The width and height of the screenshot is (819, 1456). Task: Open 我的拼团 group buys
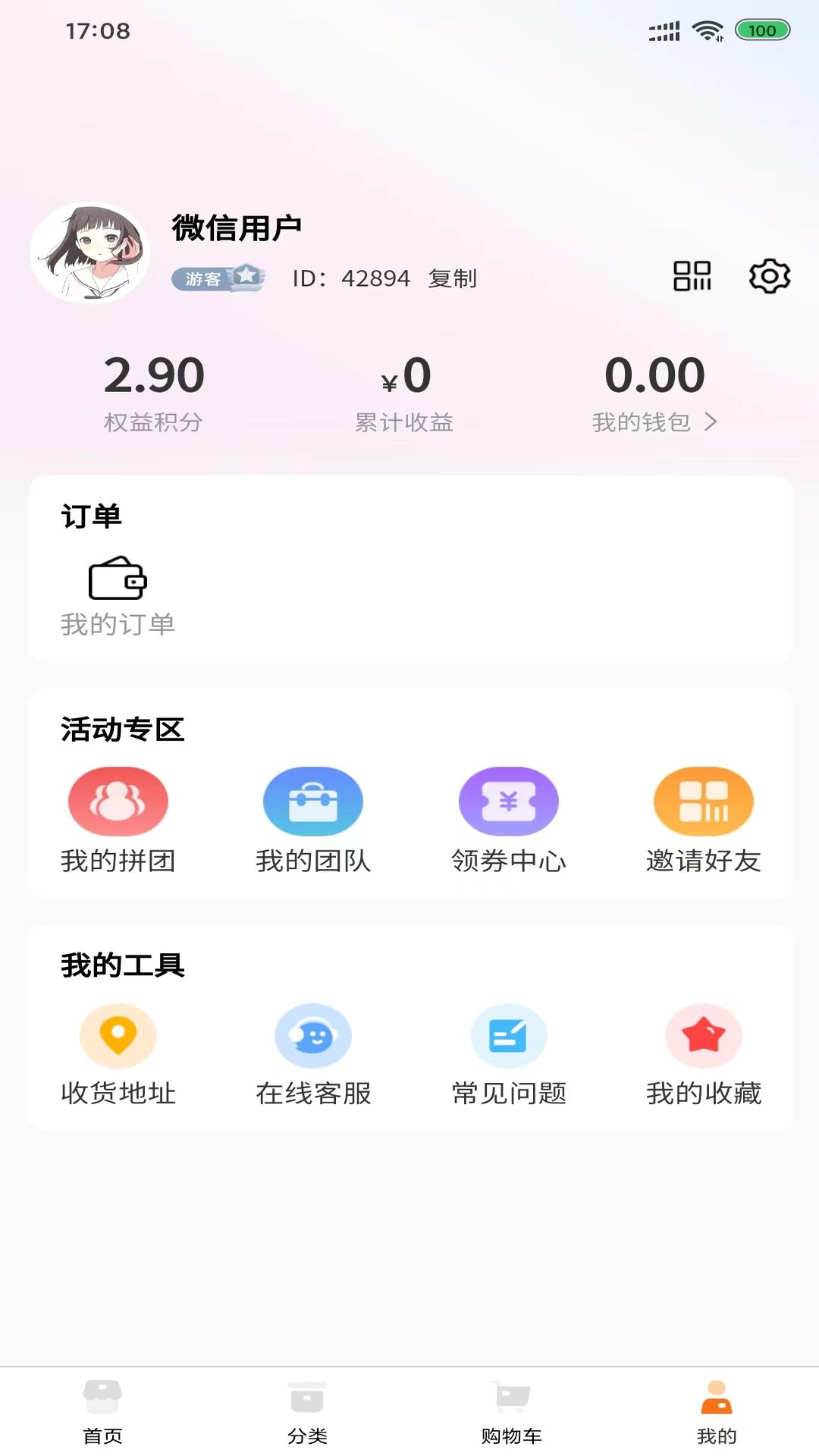pyautogui.click(x=118, y=821)
